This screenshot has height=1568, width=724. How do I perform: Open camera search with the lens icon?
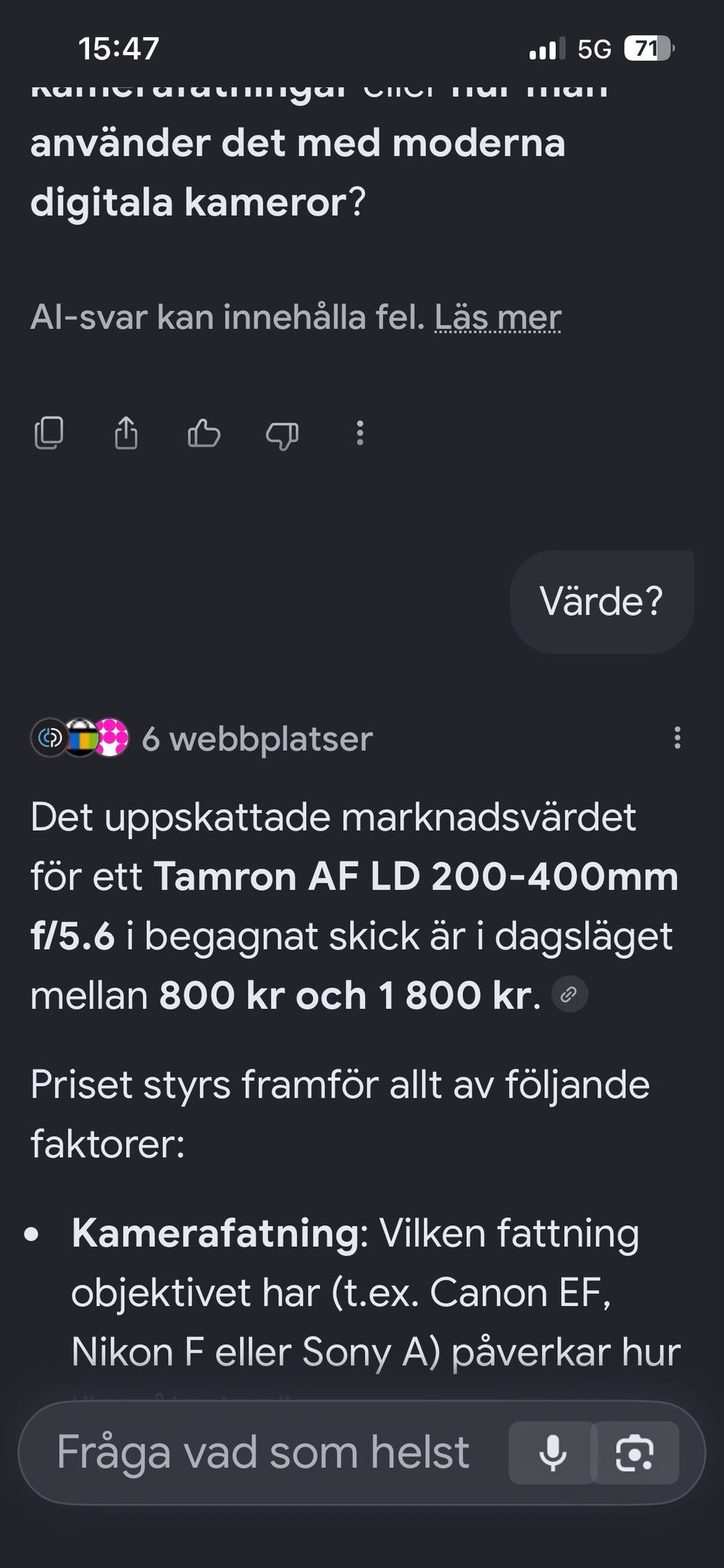coord(636,1453)
